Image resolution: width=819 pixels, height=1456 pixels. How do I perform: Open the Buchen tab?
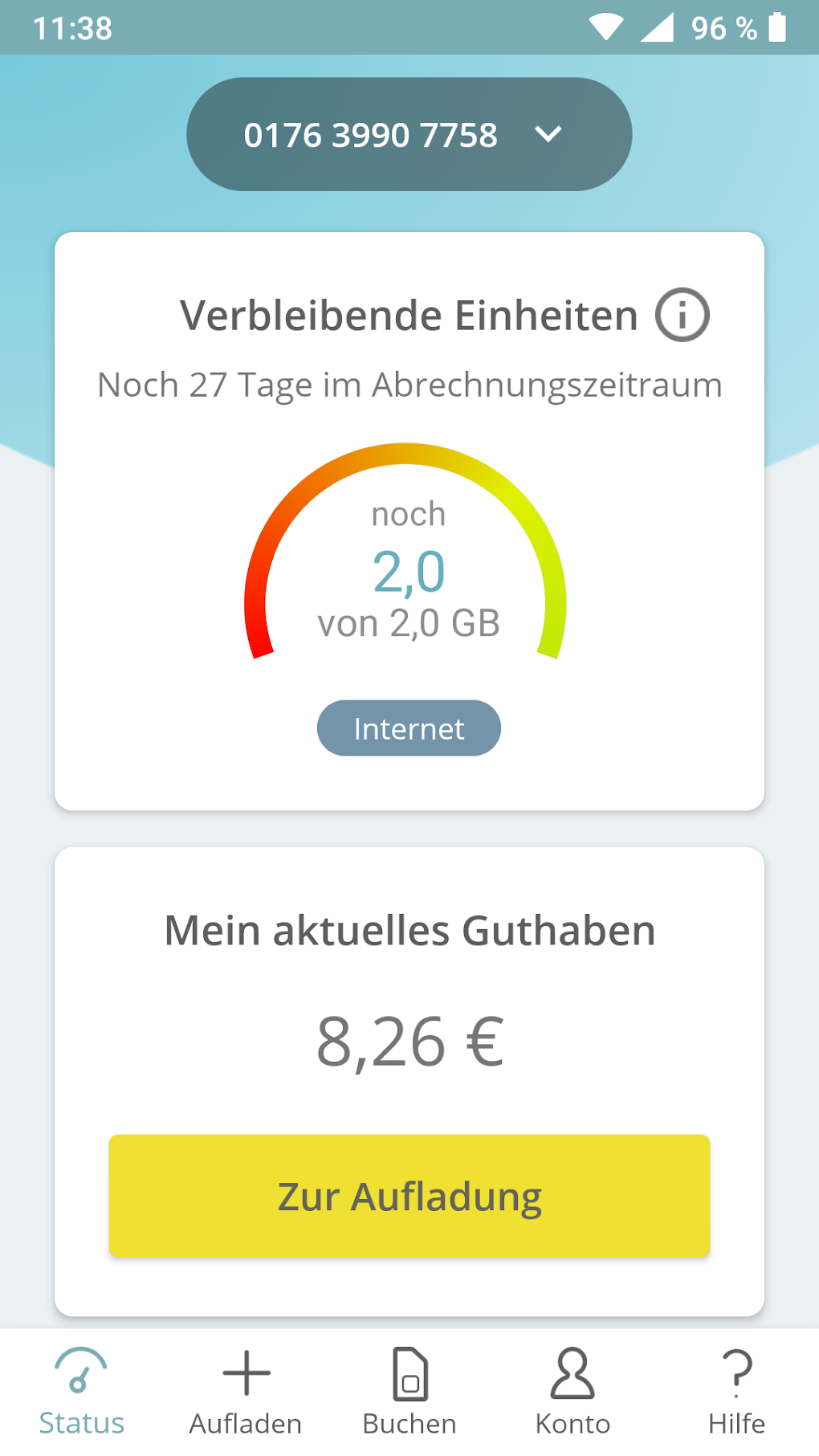[409, 1393]
